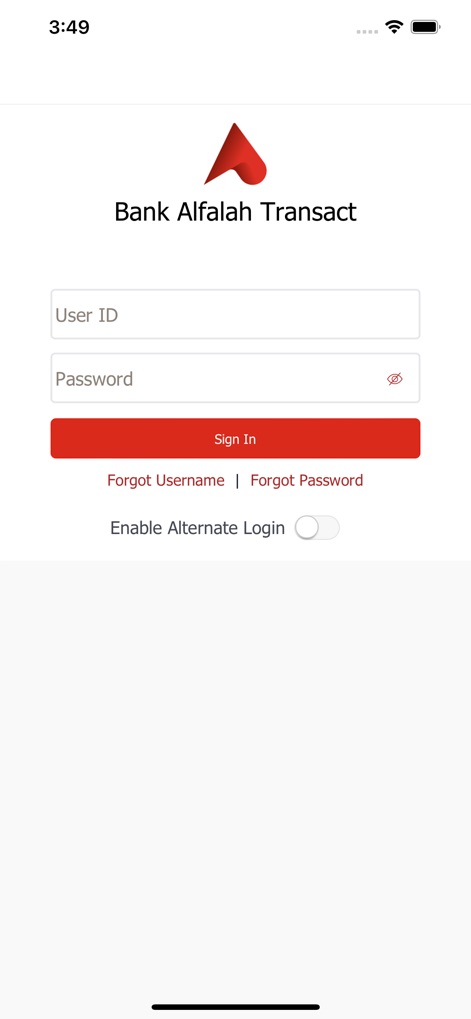The image size is (471, 1019).
Task: Show password using the eye icon
Action: pos(394,379)
